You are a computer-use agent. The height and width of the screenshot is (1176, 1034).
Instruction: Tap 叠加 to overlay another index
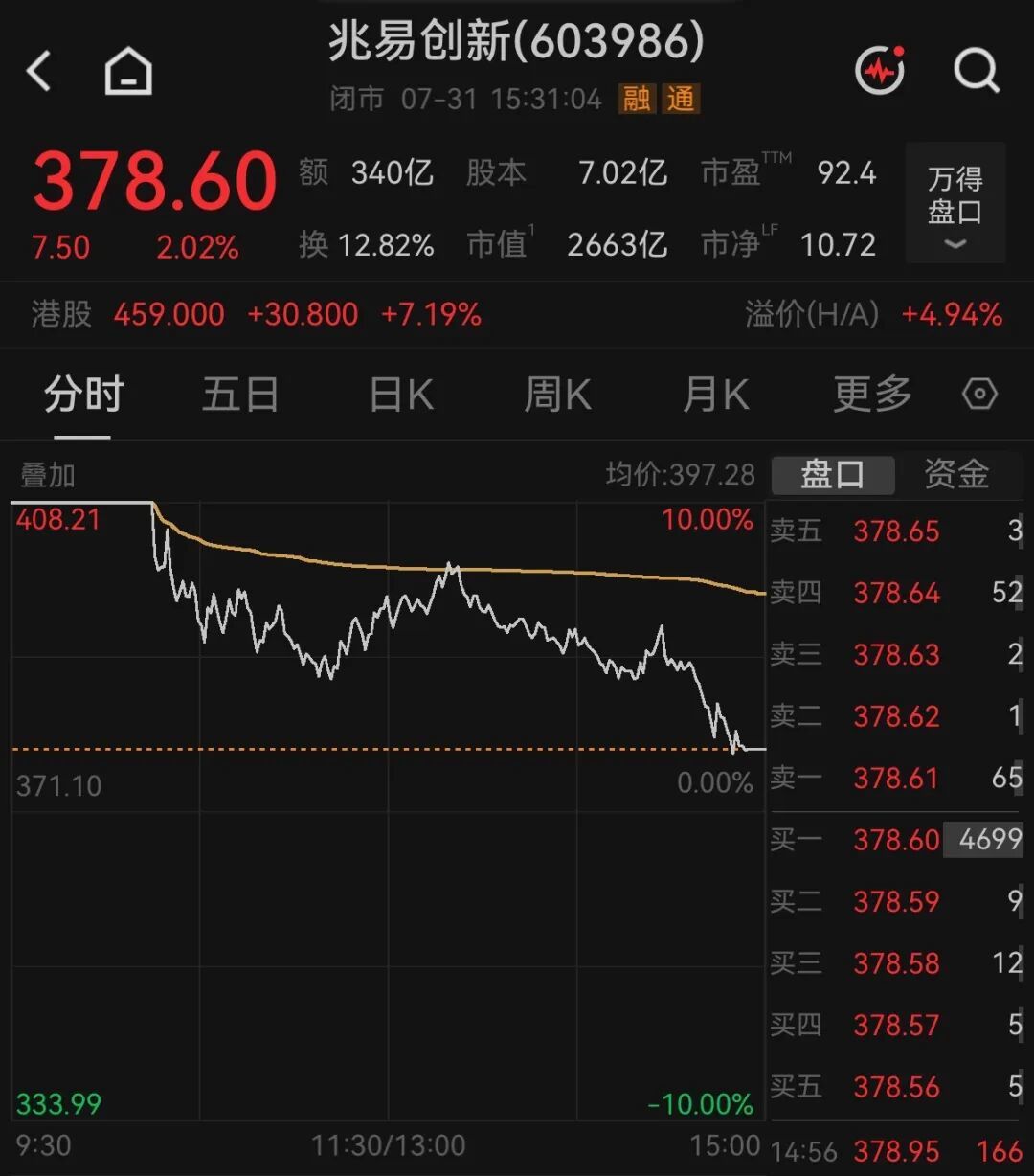[x=48, y=475]
